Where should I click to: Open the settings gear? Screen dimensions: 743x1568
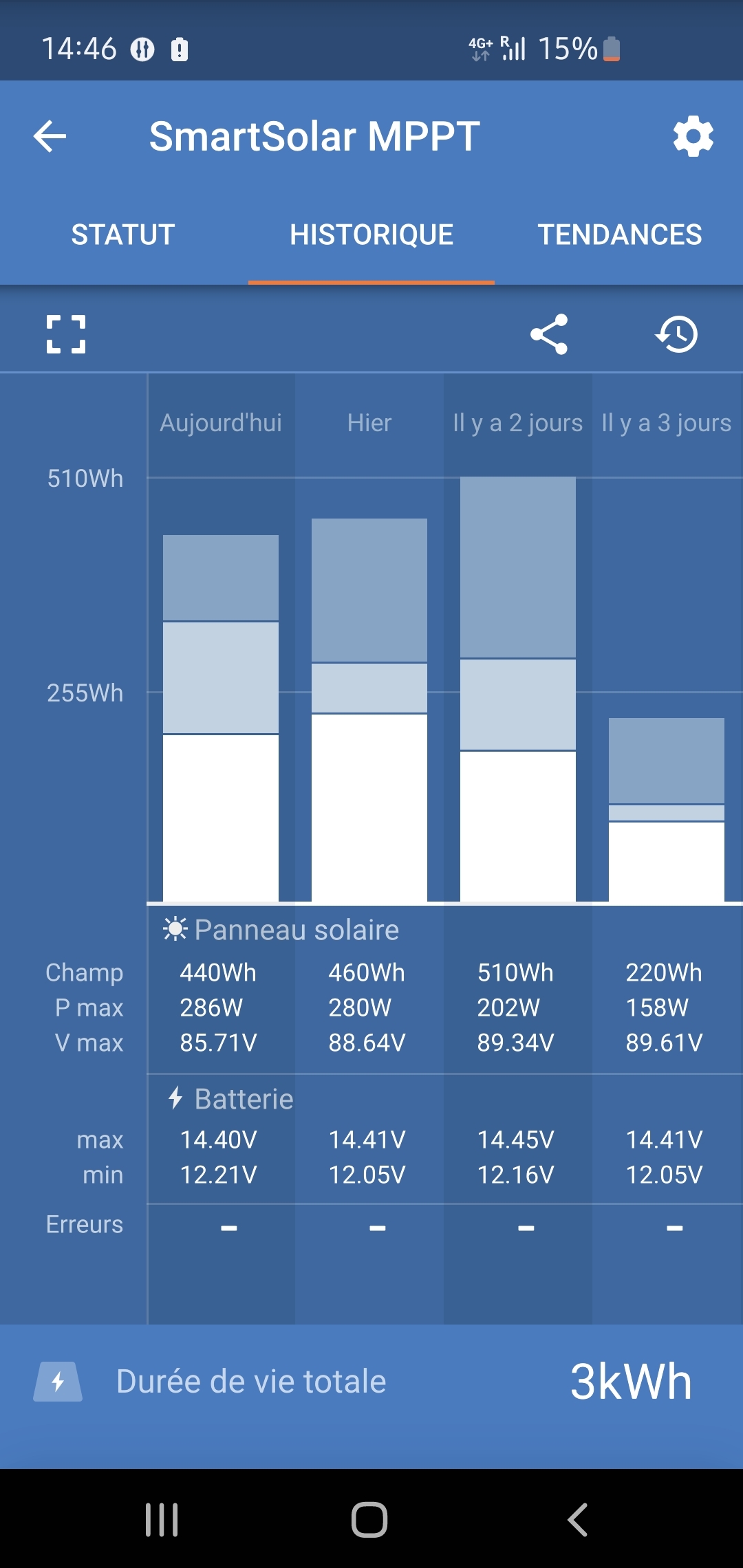(693, 136)
